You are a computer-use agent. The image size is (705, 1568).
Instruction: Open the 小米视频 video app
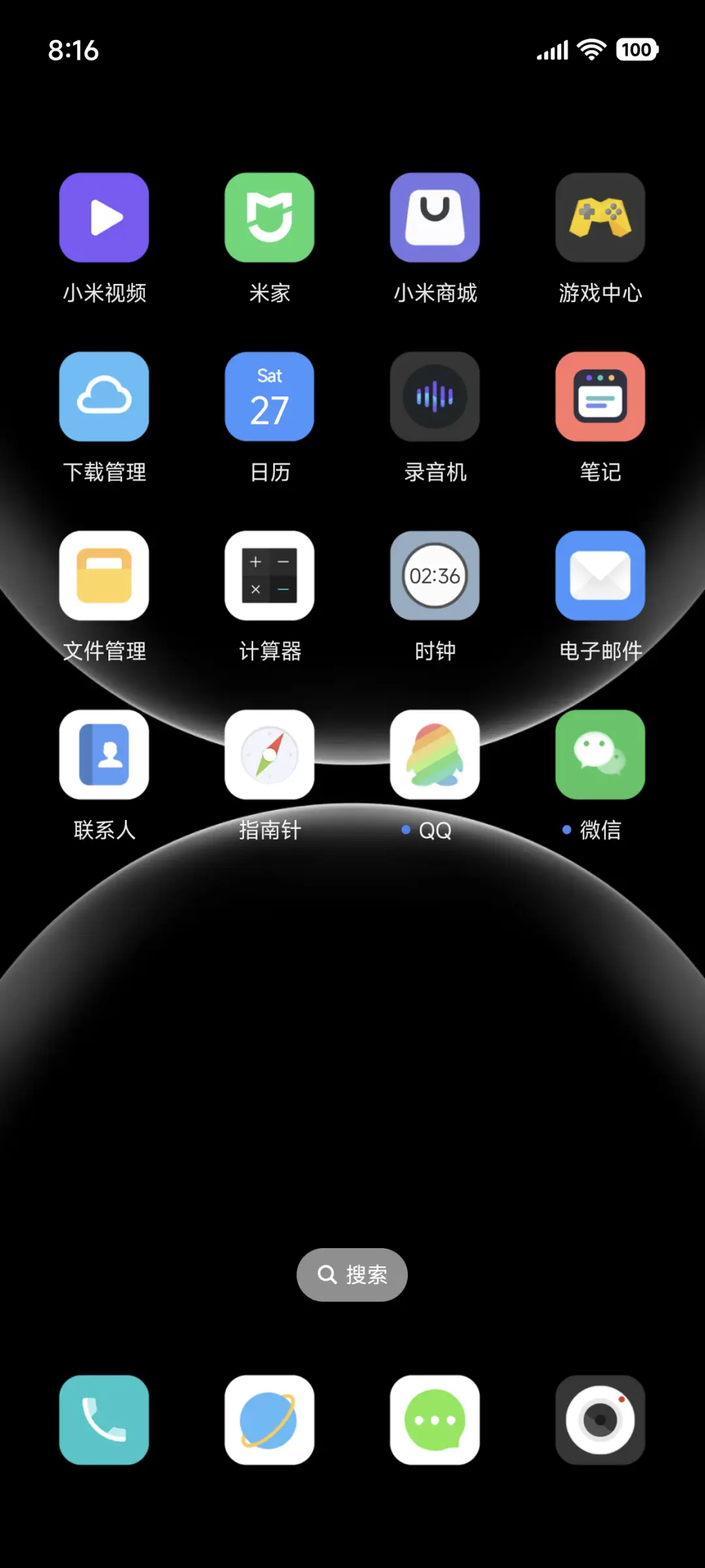tap(104, 217)
